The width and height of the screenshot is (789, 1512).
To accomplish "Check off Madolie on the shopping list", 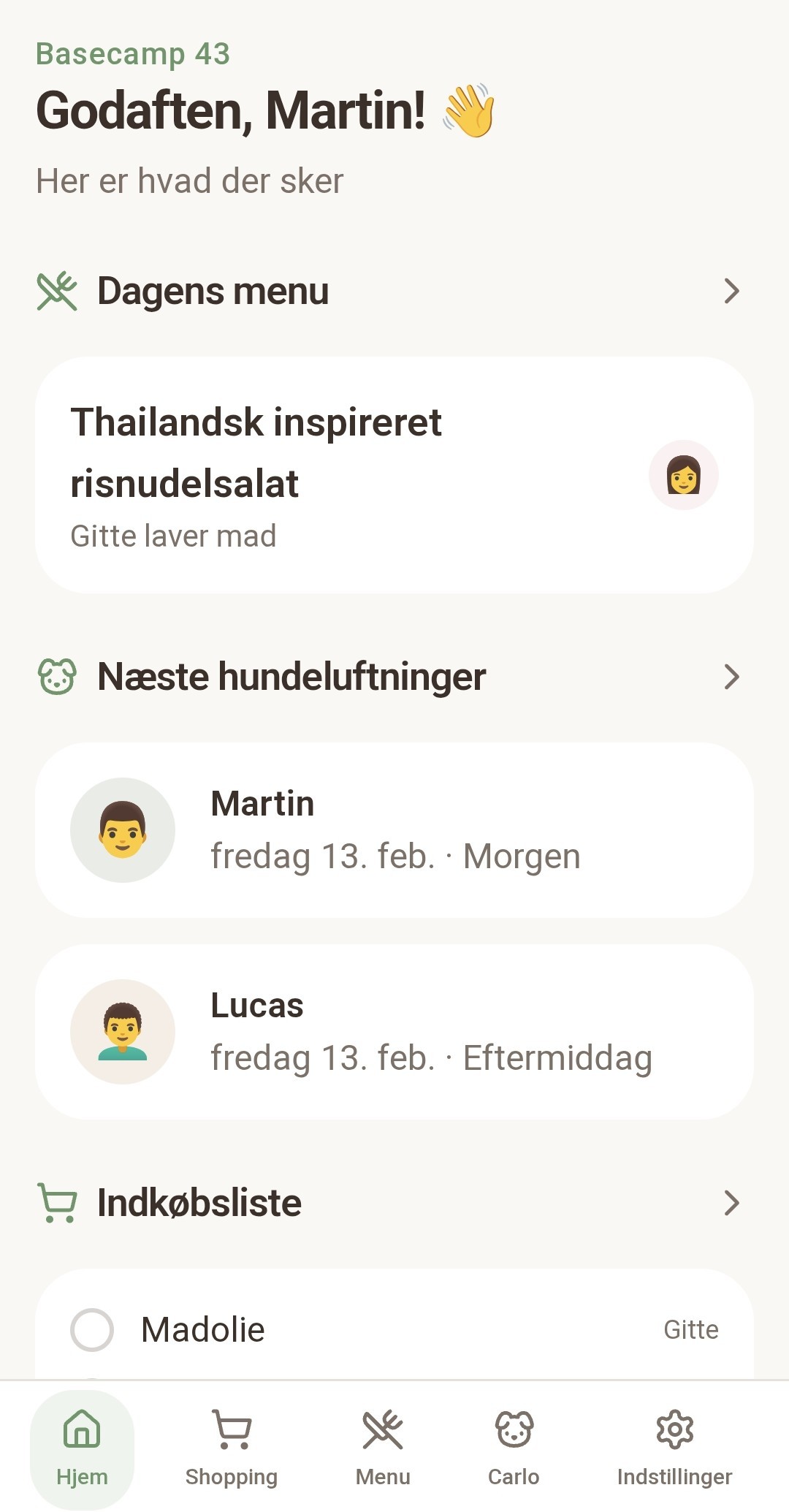I will pos(92,1329).
